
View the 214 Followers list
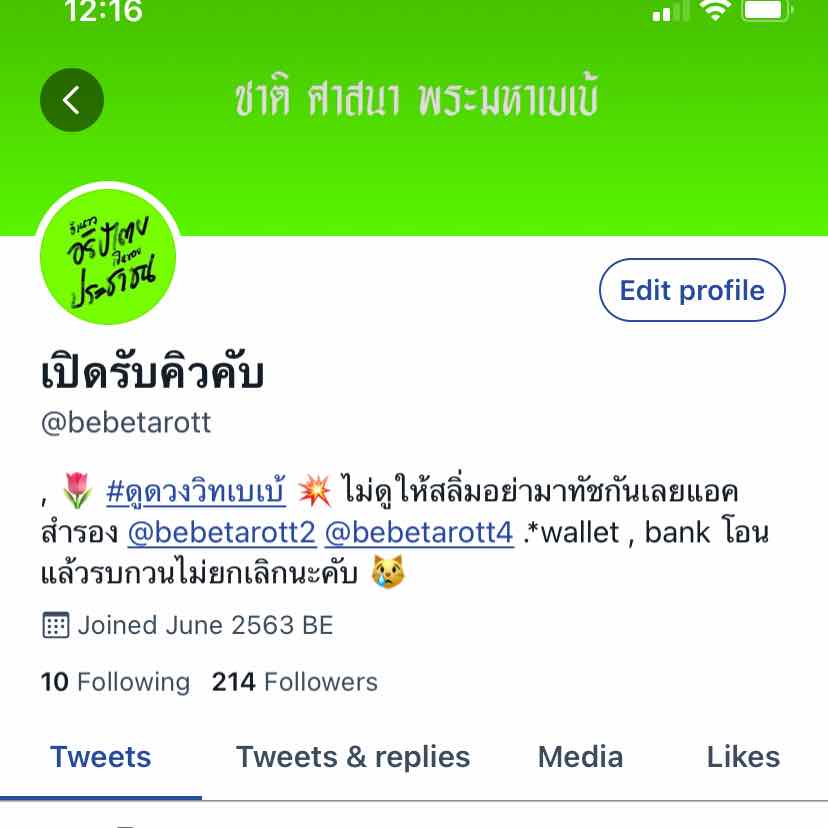coord(295,682)
